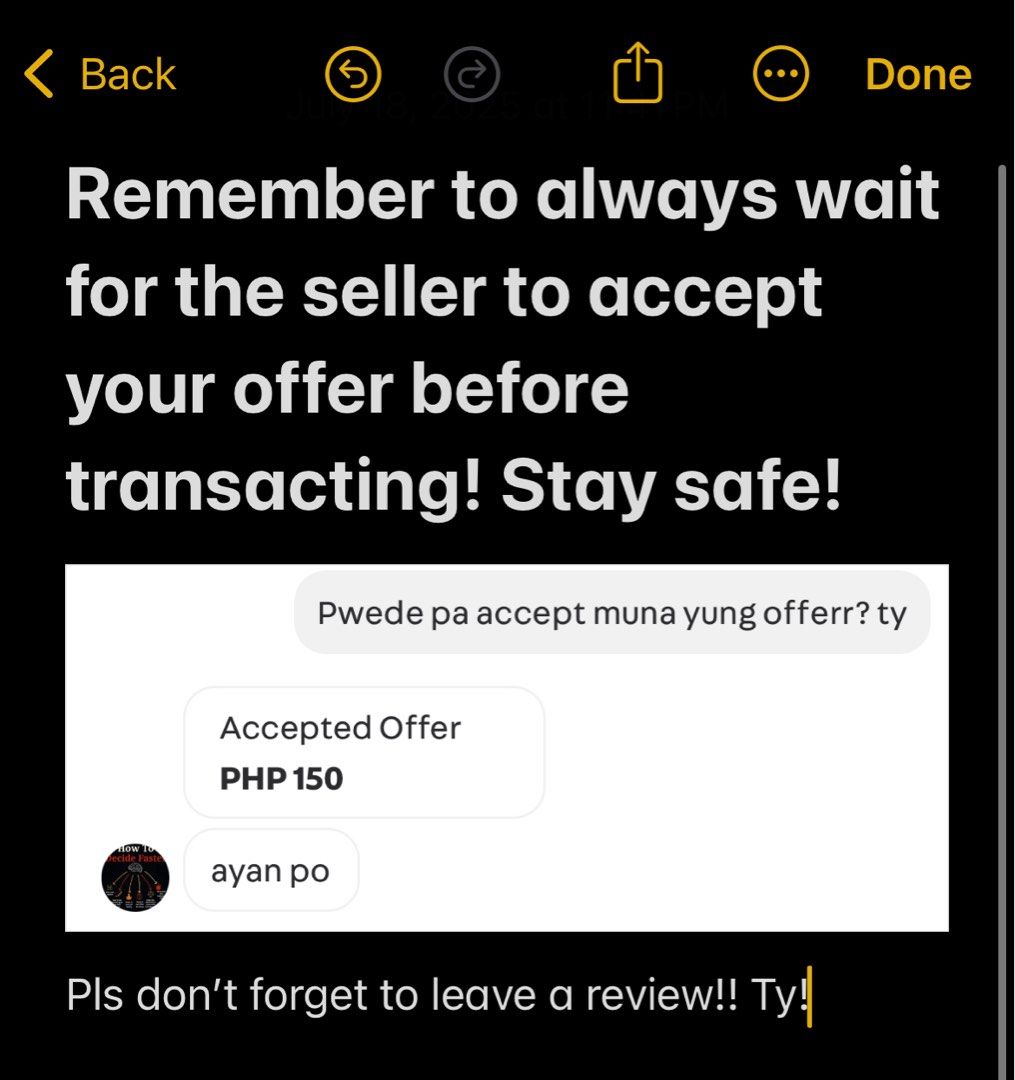Go back to the notes list
The height and width of the screenshot is (1080, 1015).
[100, 75]
